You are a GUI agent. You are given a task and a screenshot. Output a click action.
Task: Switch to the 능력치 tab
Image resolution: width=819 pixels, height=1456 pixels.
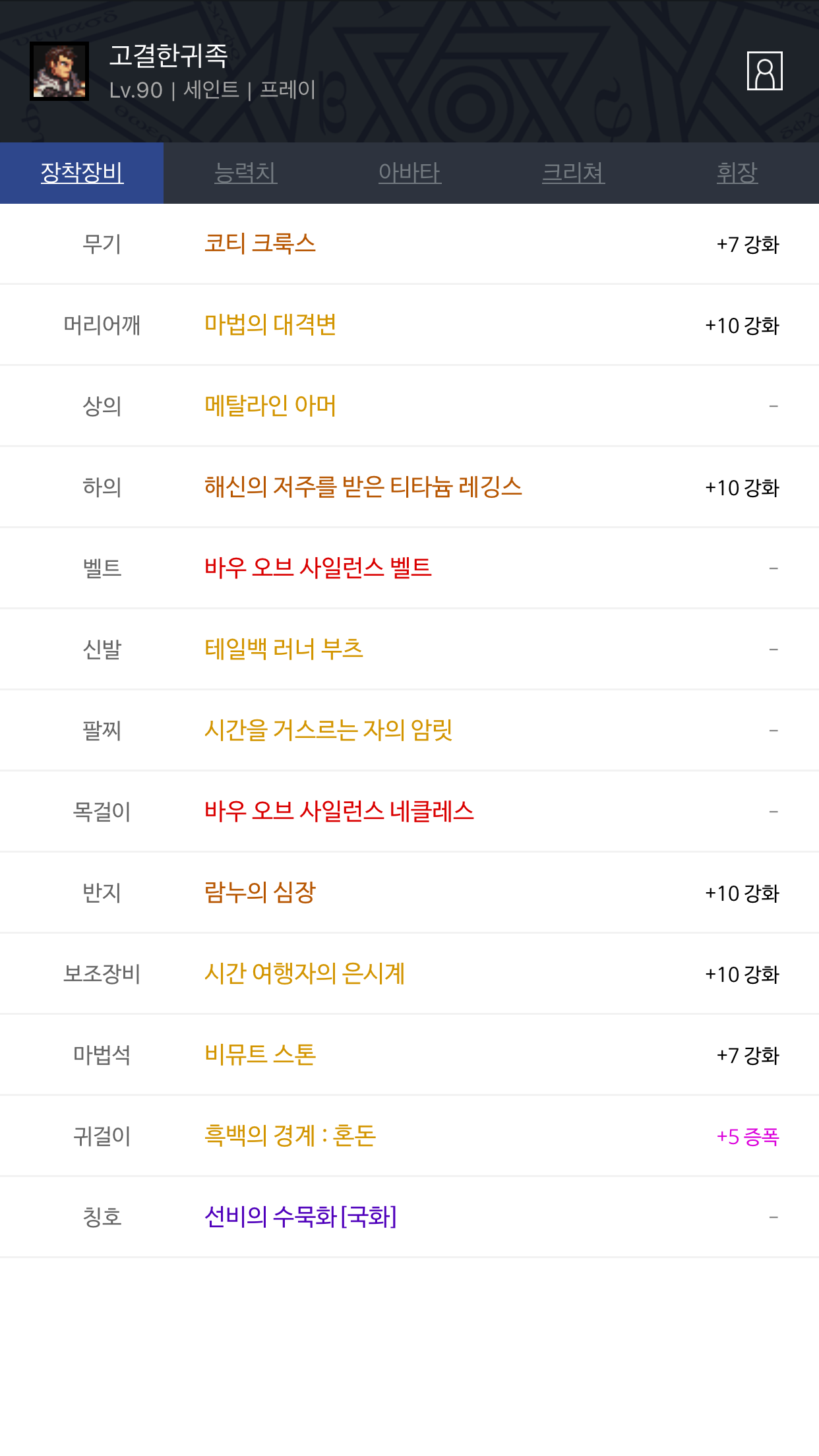tap(245, 173)
